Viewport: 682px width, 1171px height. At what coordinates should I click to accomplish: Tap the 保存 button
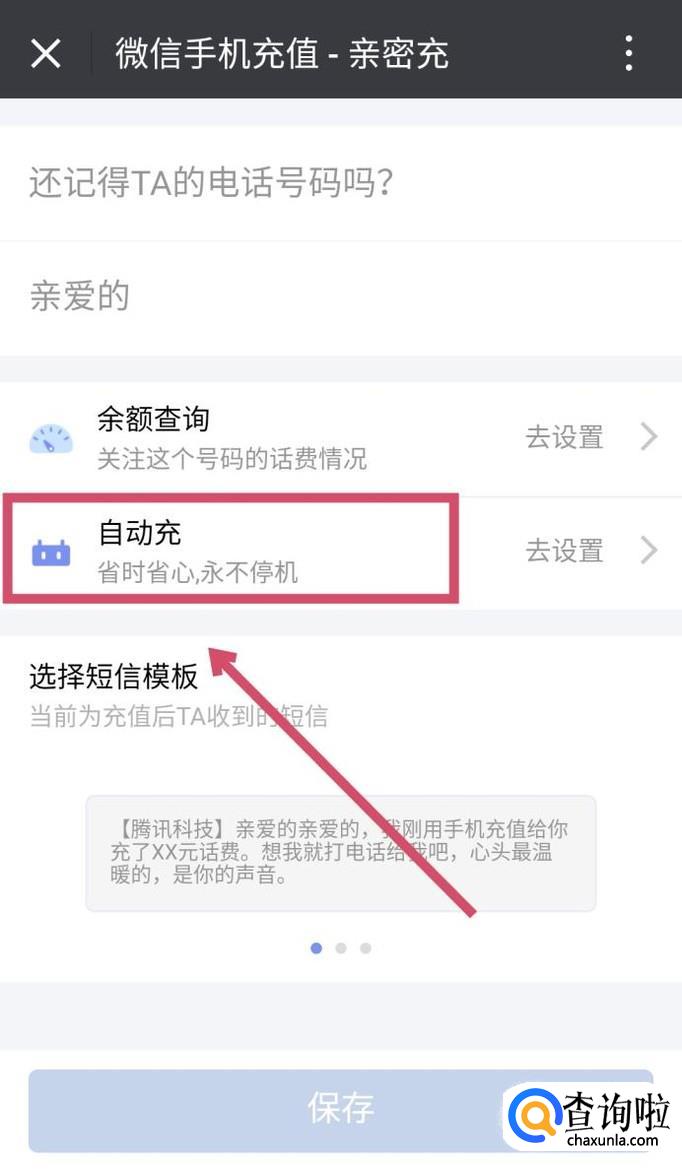[340, 1108]
